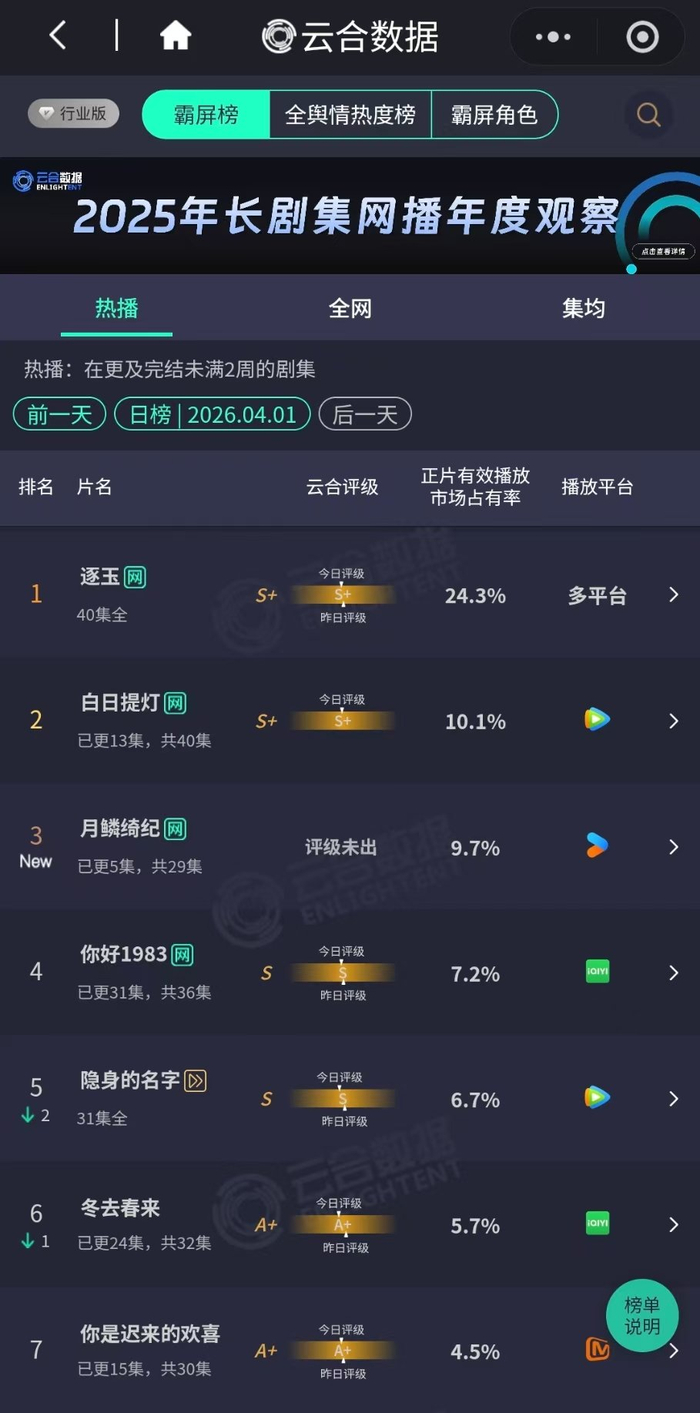
Task: Open details for 逐玉
Action: [673, 595]
